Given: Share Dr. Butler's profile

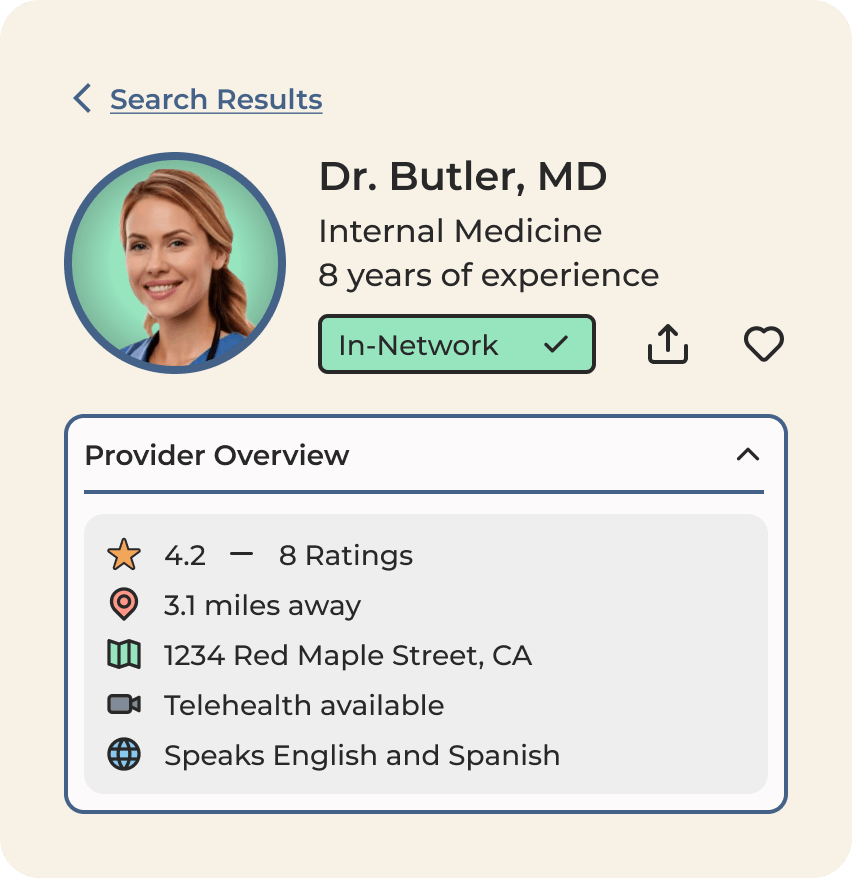Looking at the screenshot, I should [x=668, y=345].
